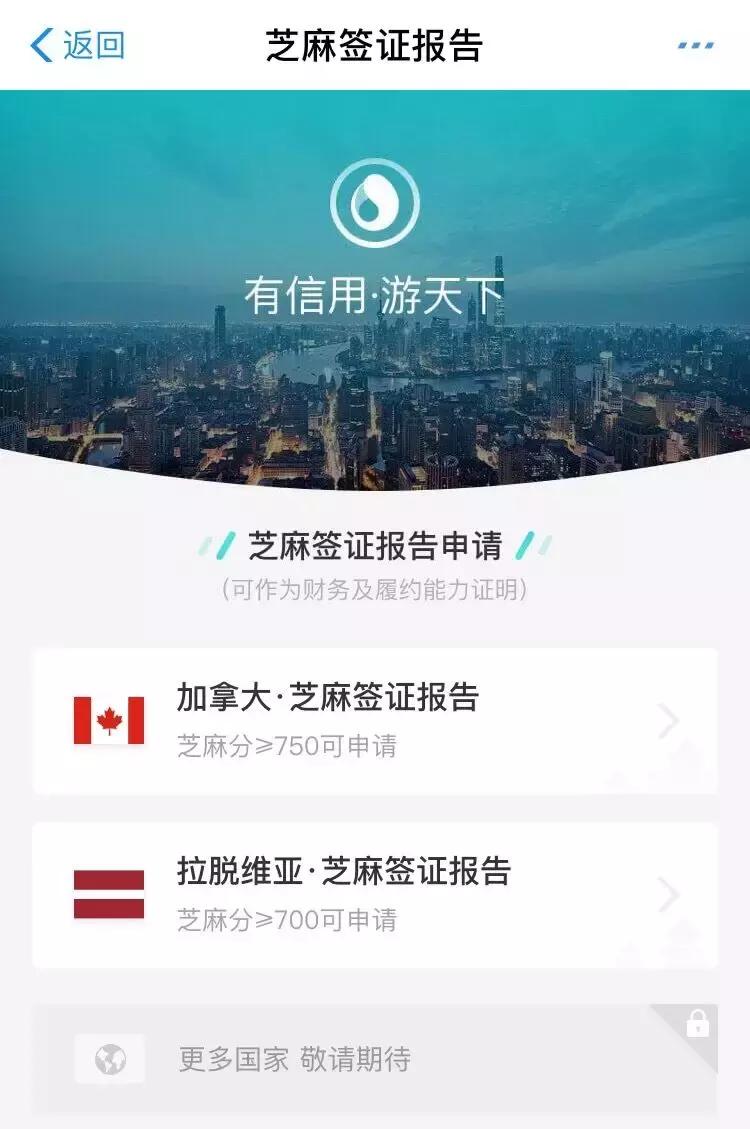
Task: Select the Canada flag icon
Action: [x=109, y=720]
